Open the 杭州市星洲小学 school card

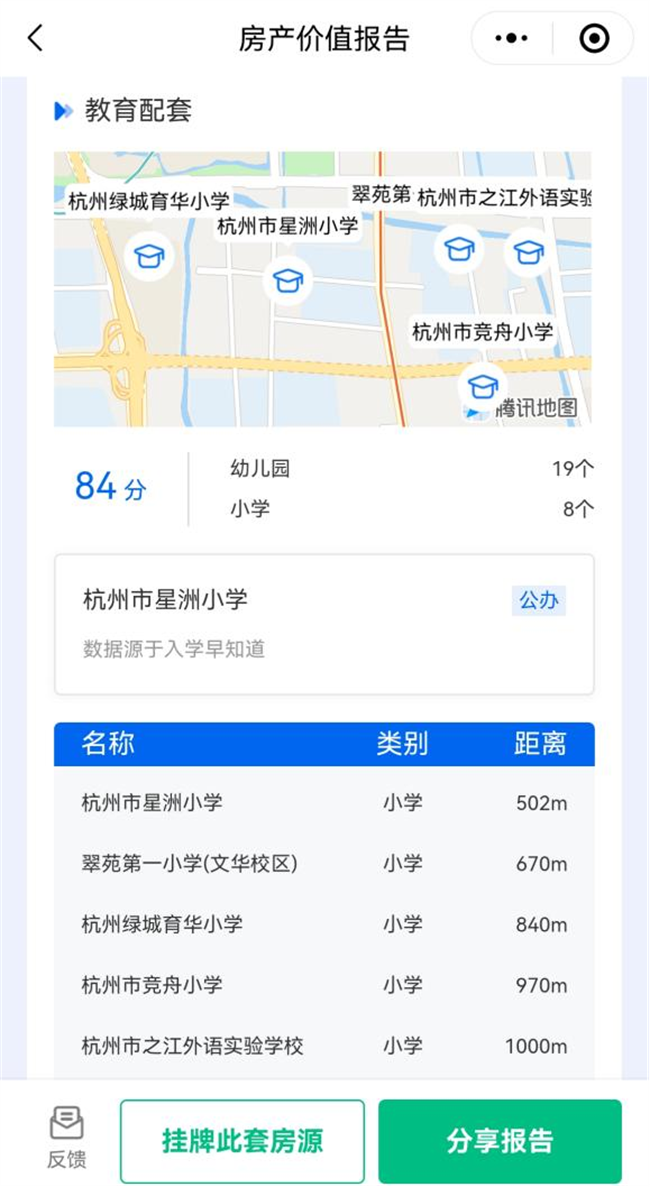point(324,625)
